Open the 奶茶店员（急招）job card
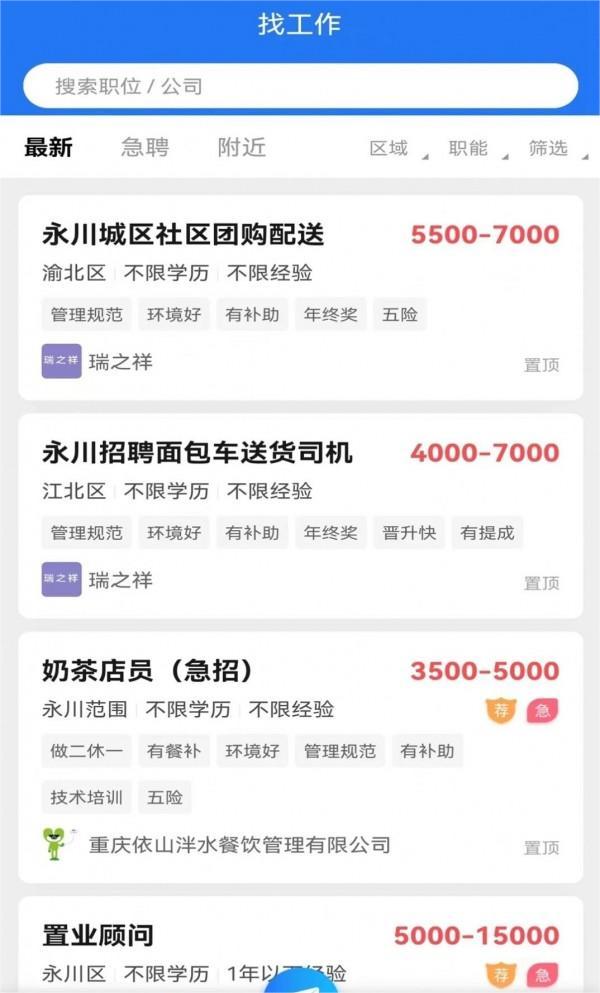This screenshot has width=600, height=993. [300, 757]
